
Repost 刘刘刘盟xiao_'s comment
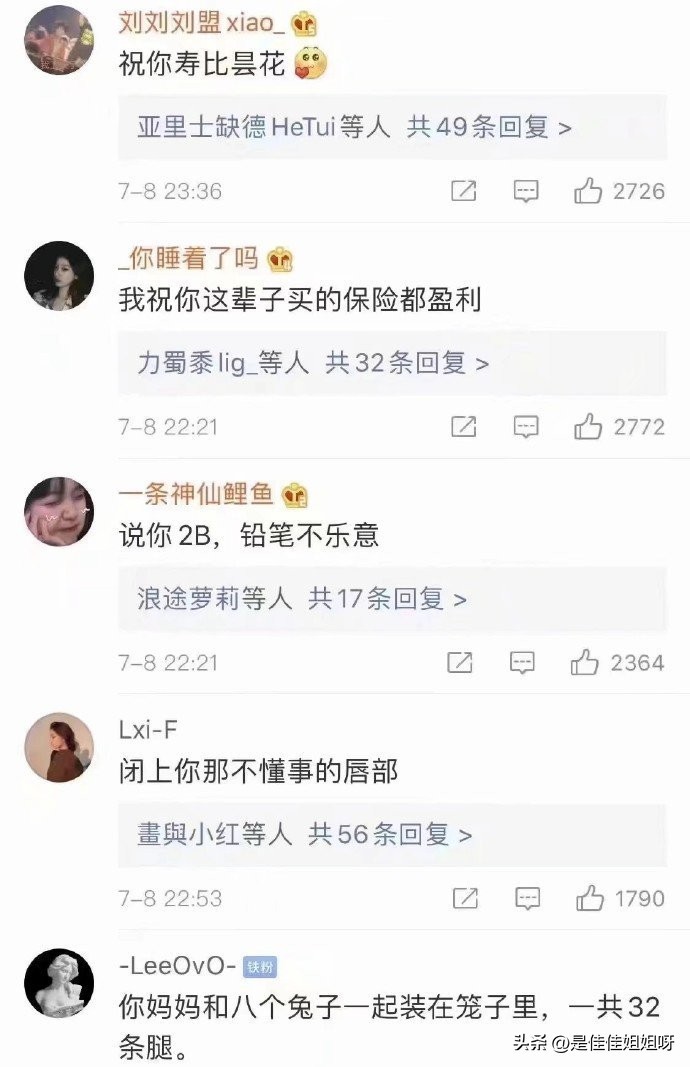click(464, 191)
